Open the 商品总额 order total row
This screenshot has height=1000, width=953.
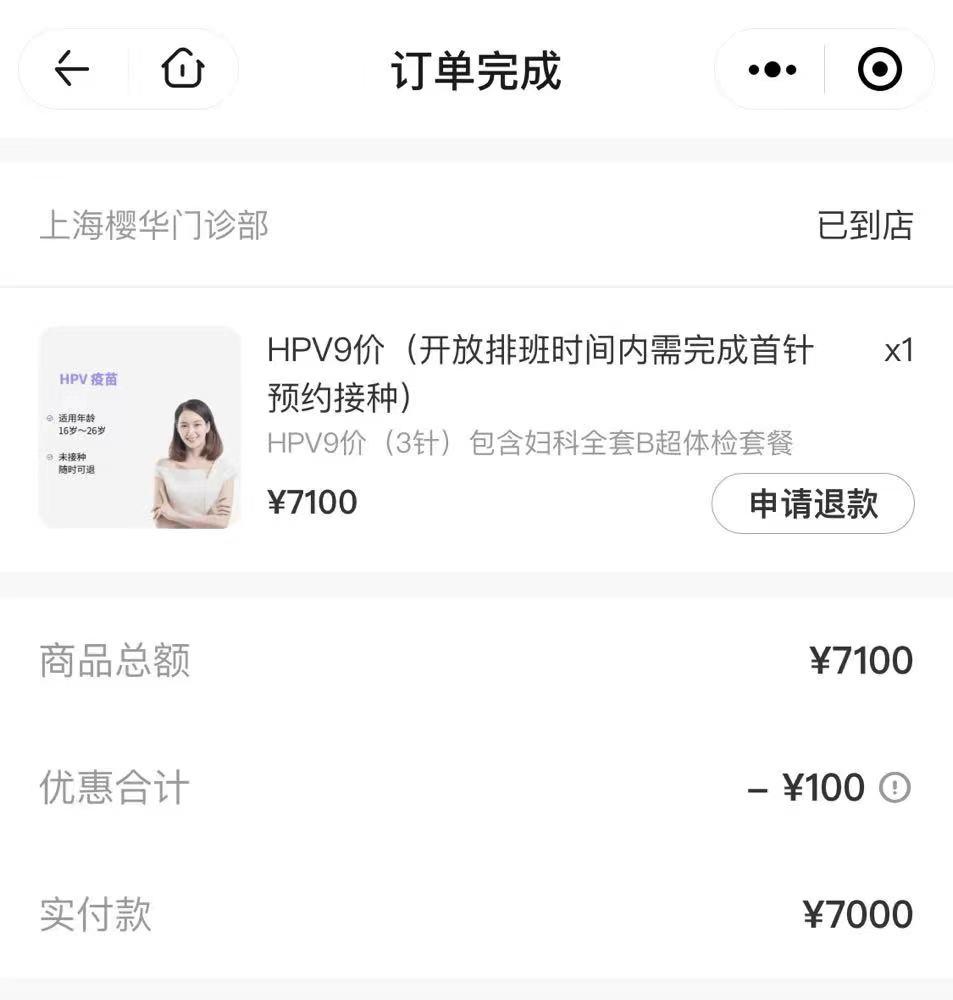click(476, 660)
